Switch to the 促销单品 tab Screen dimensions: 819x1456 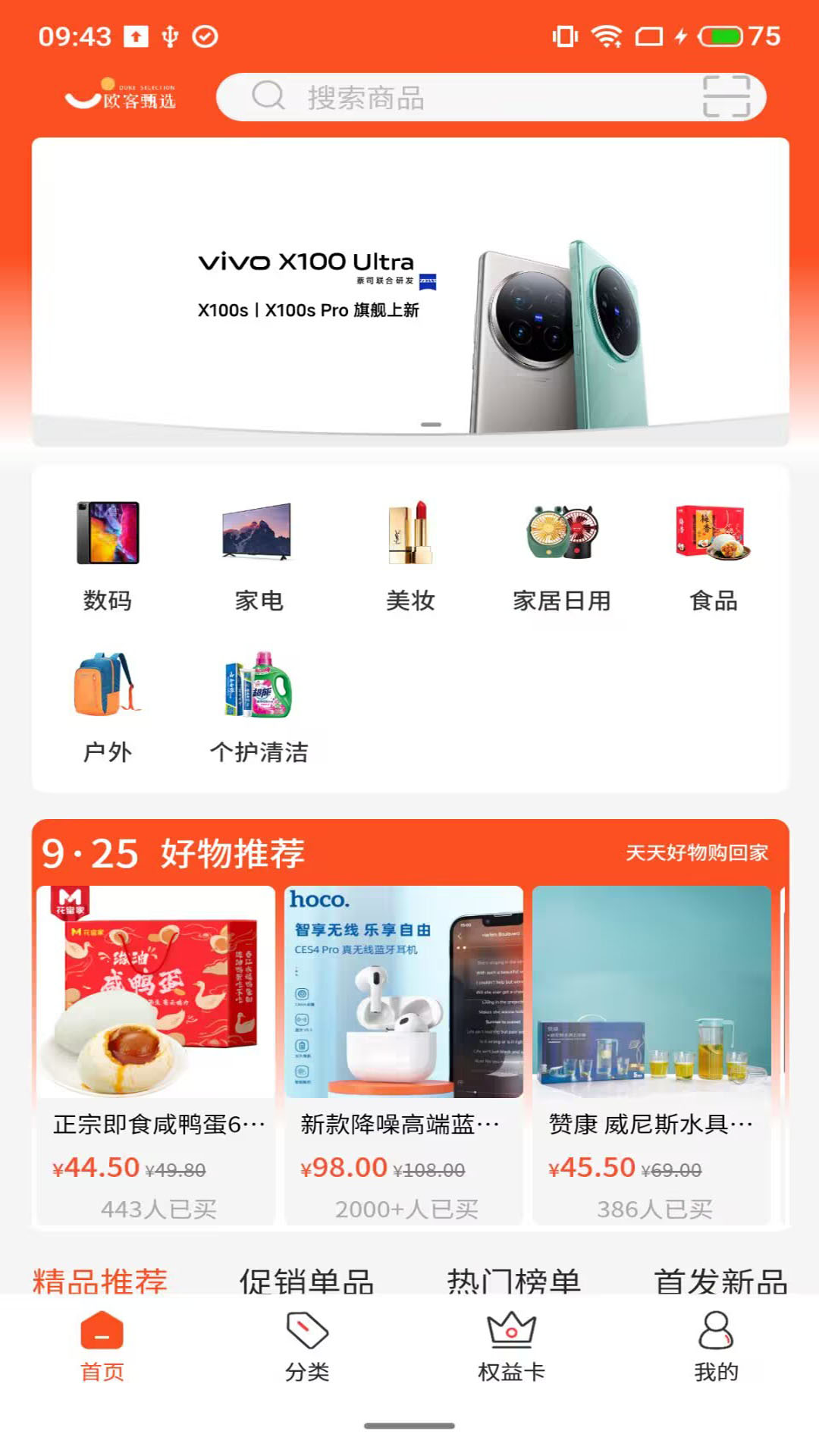[306, 1280]
